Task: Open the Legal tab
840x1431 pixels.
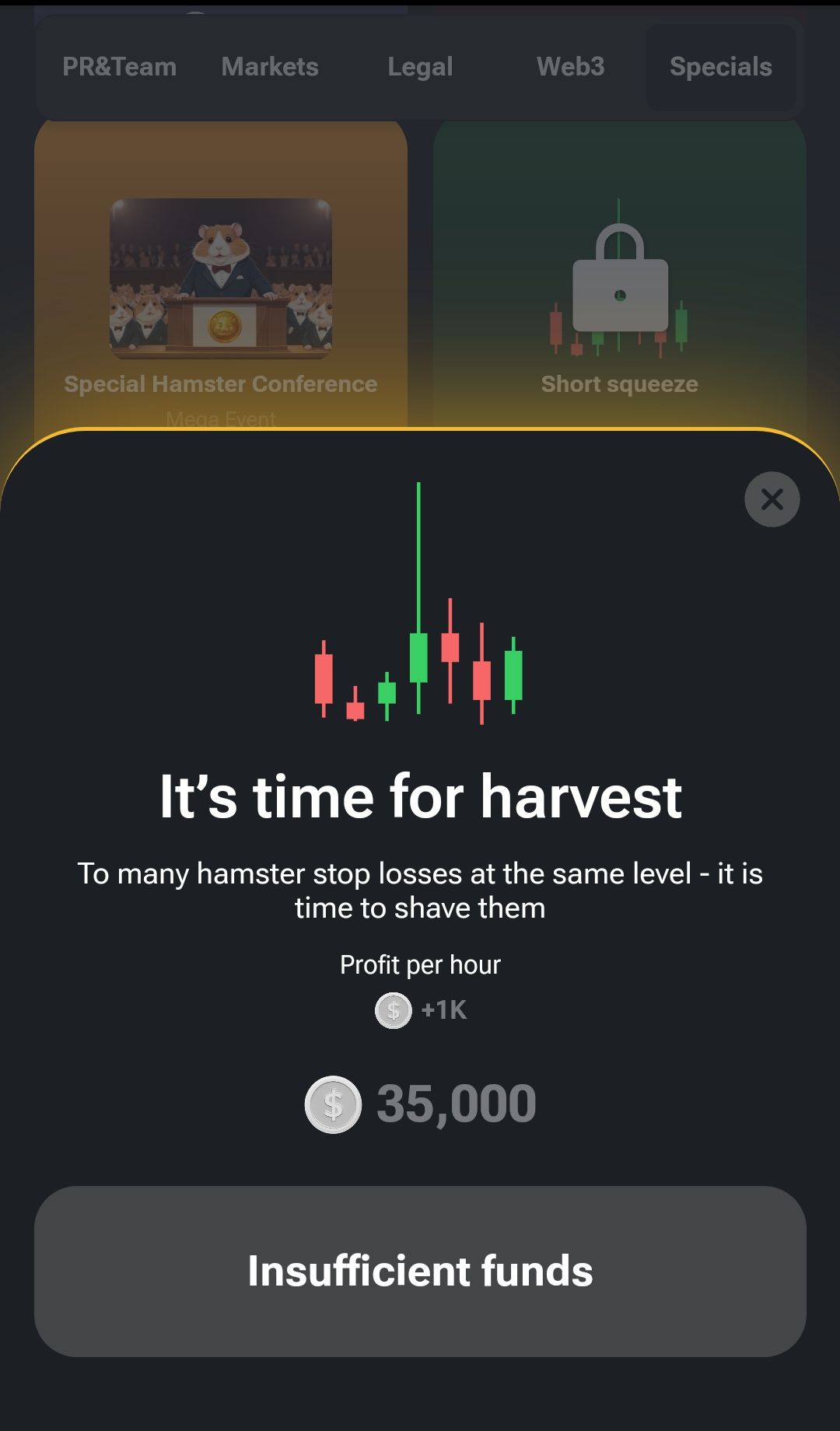Action: (x=420, y=67)
